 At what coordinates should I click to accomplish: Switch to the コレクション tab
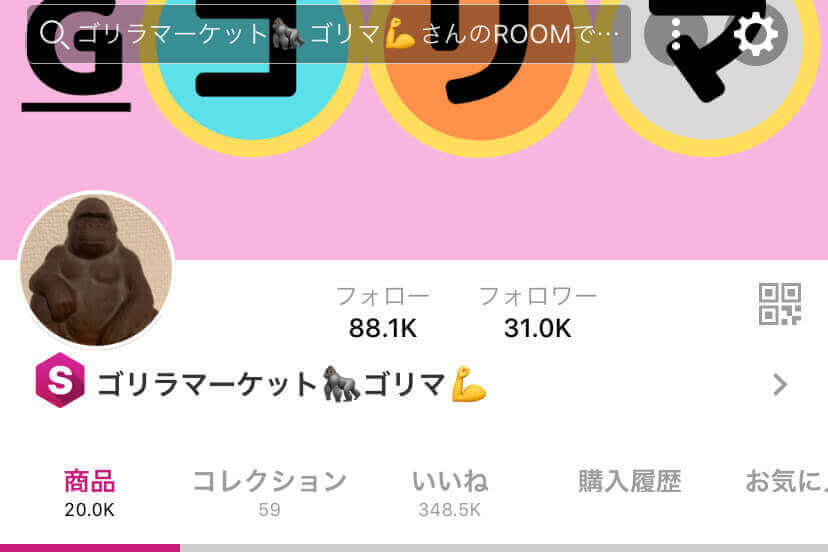269,492
